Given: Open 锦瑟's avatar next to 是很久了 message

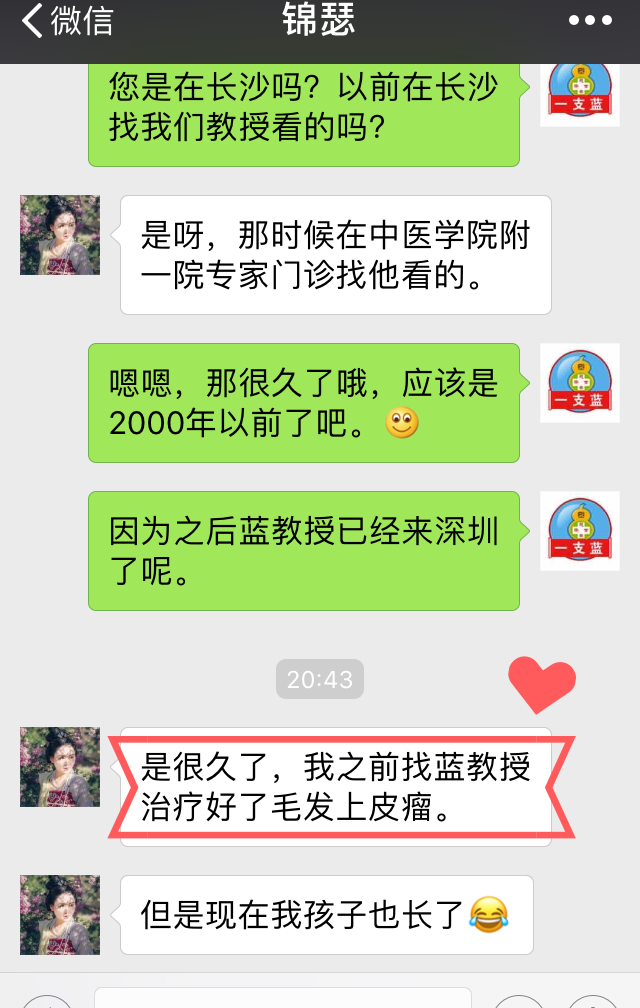Looking at the screenshot, I should click(x=60, y=767).
